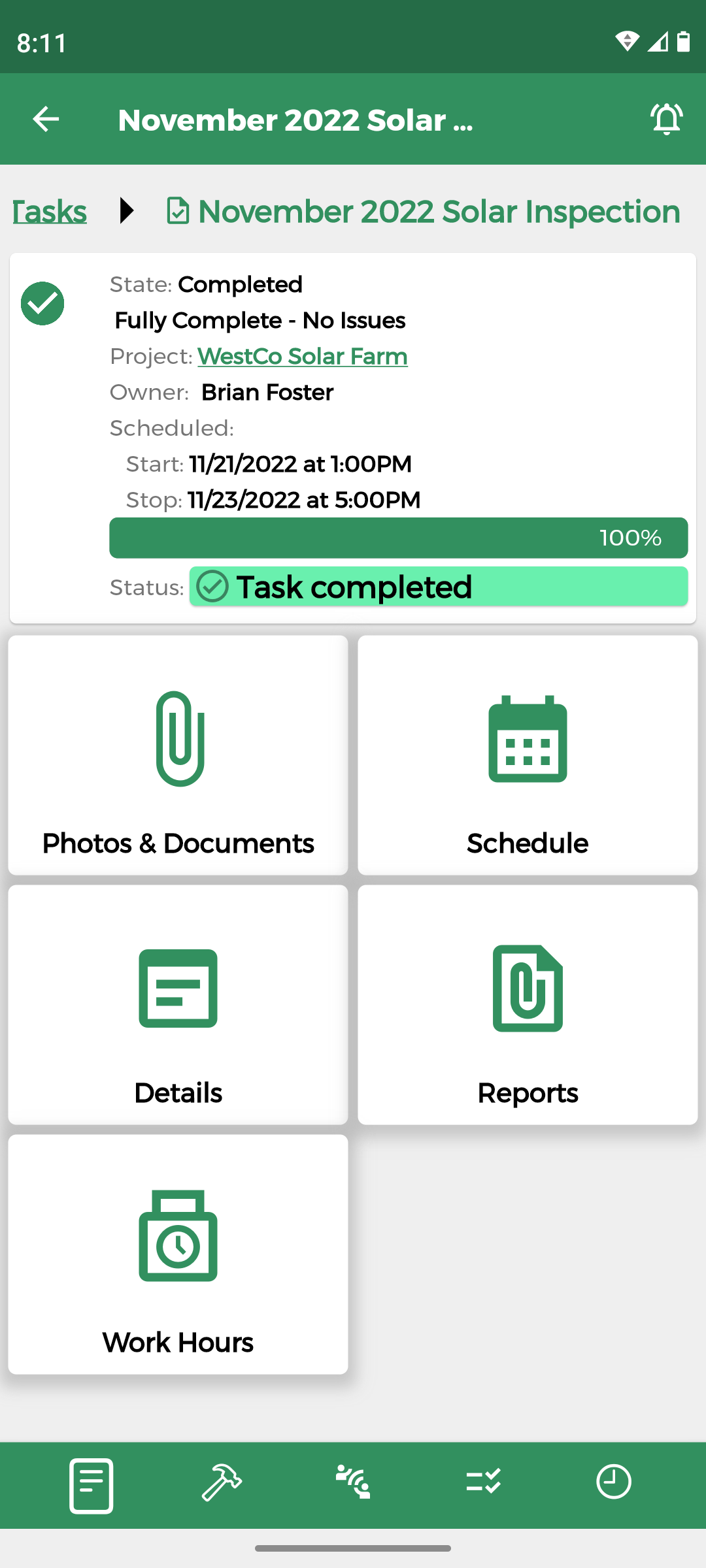Switch to the hammer tab

coord(222,1482)
